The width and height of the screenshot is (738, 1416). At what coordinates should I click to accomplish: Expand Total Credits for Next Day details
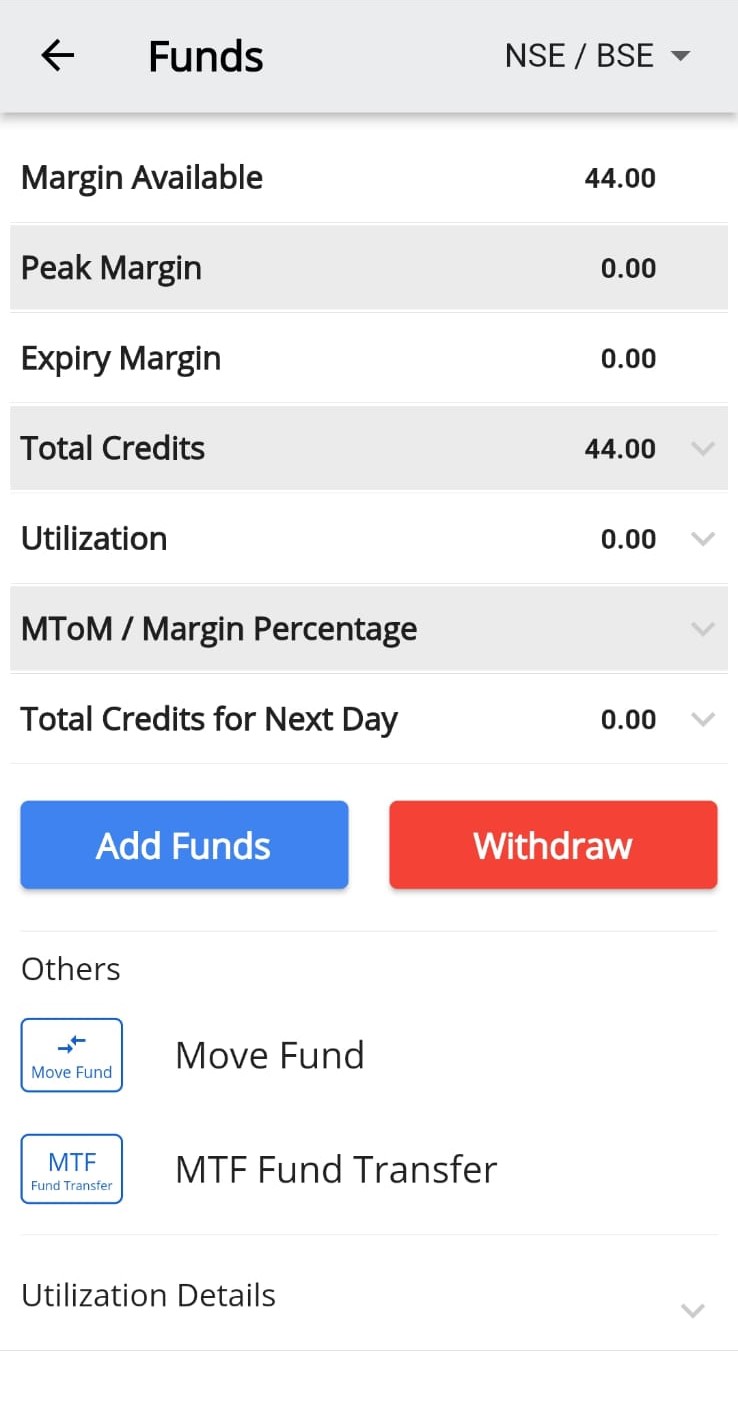(x=703, y=719)
